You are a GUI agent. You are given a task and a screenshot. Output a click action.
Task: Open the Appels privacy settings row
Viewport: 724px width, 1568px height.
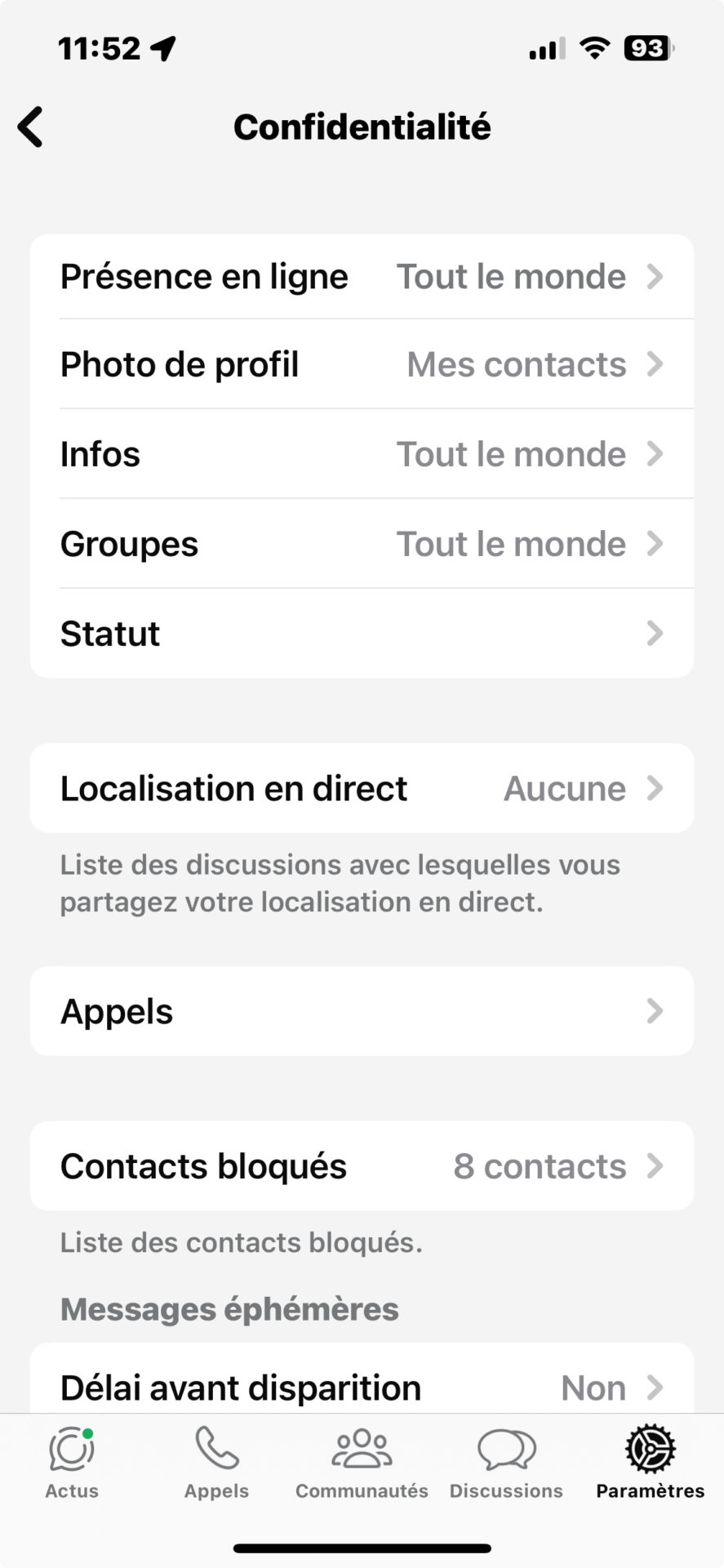(x=362, y=1012)
